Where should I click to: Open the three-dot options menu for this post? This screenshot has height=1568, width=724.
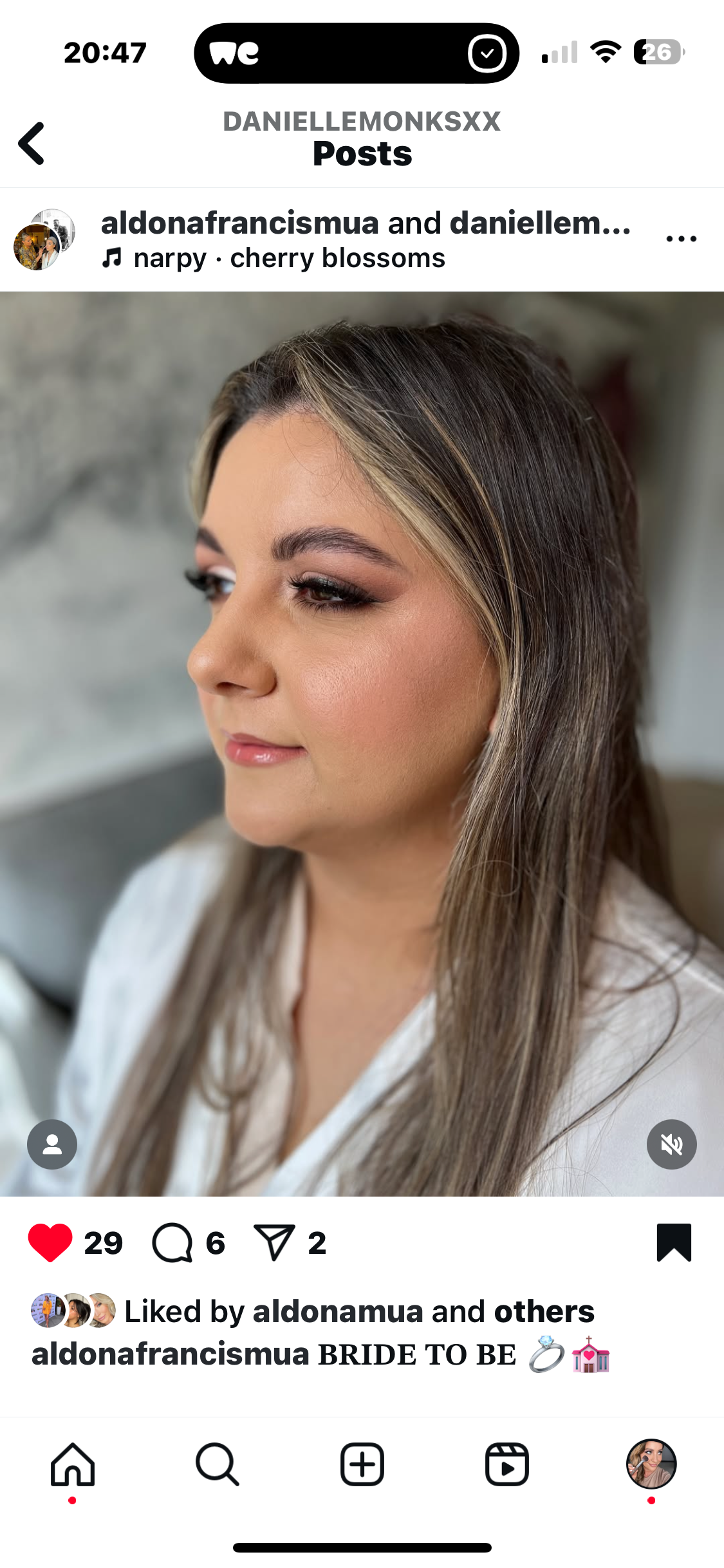point(681,239)
